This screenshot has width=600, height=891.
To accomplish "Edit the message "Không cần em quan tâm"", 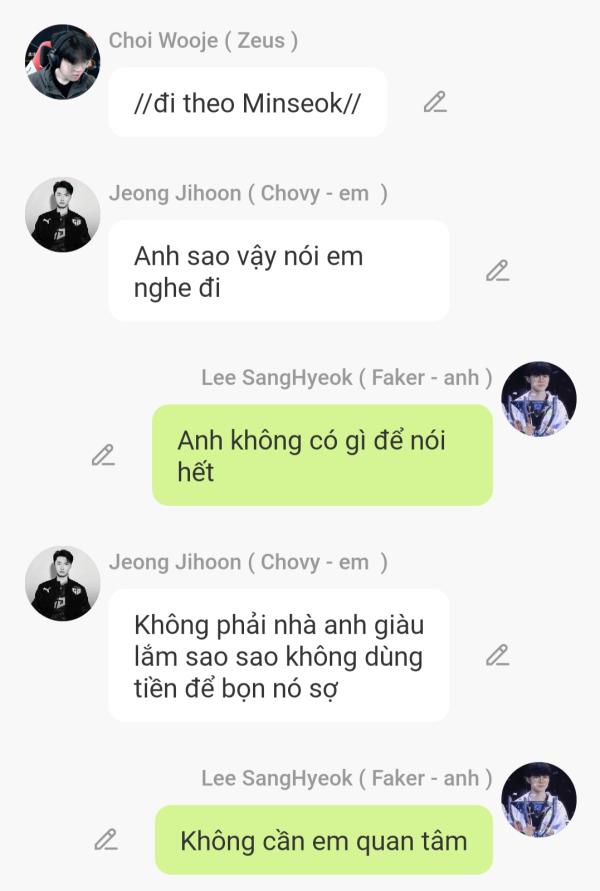I will (x=106, y=840).
